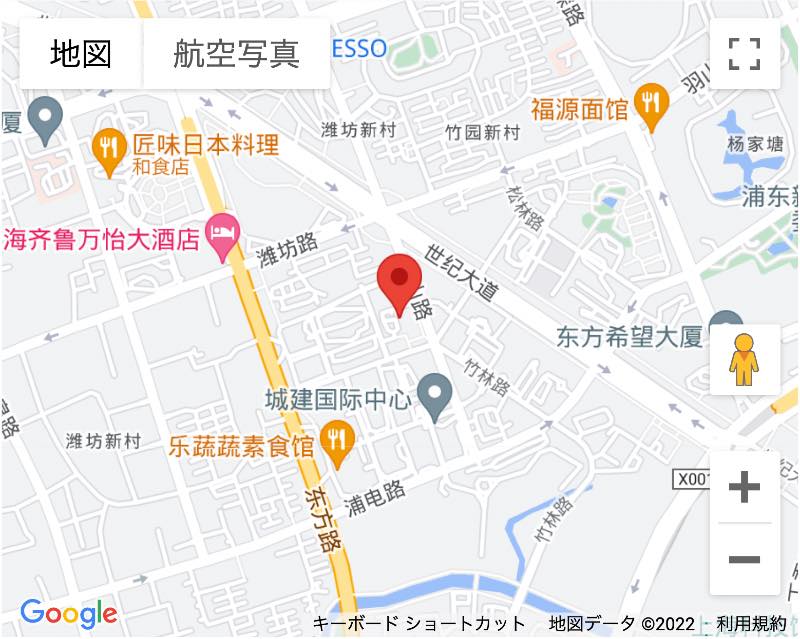This screenshot has width=800, height=639.
Task: Activate the Street View pegman
Action: pyautogui.click(x=744, y=359)
